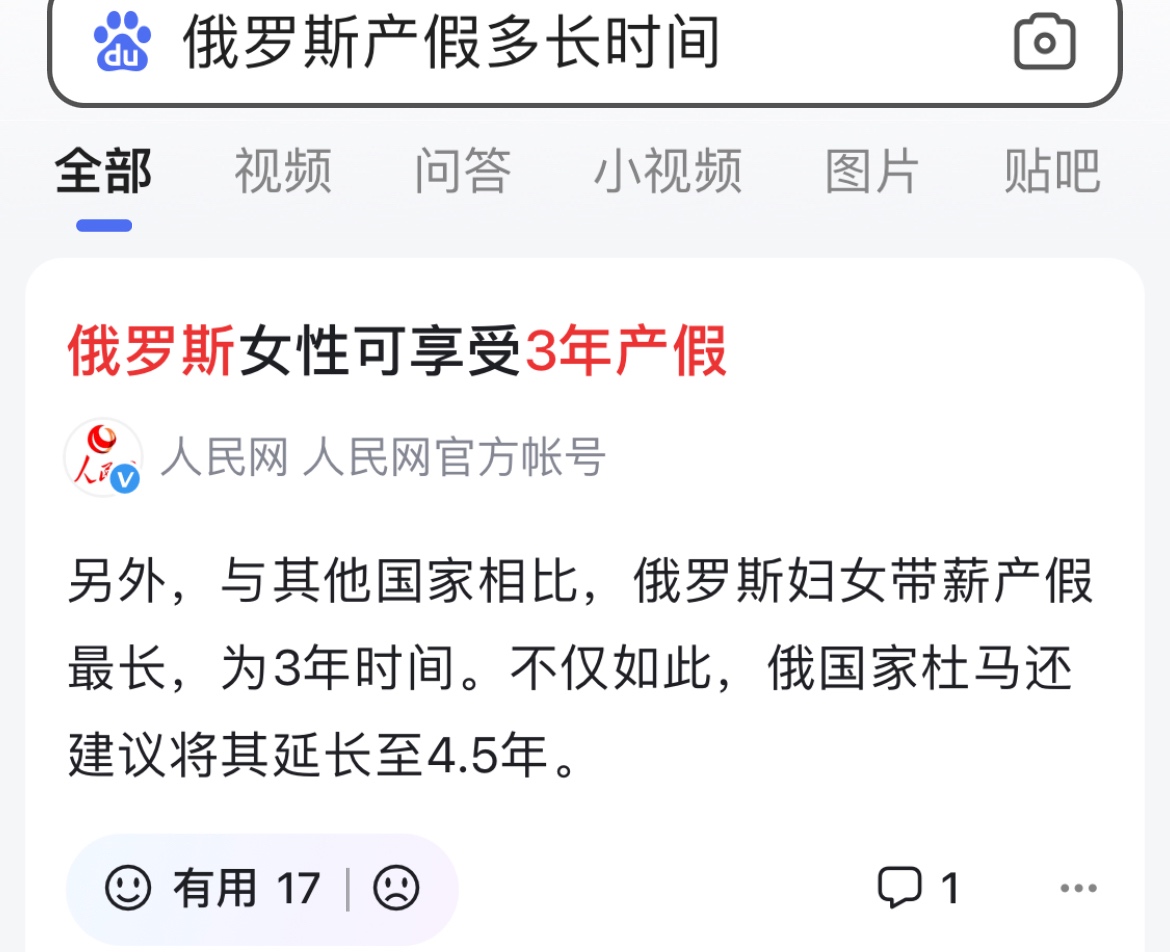Viewport: 1170px width, 952px height.
Task: Open the comments on this result
Action: coord(918,888)
